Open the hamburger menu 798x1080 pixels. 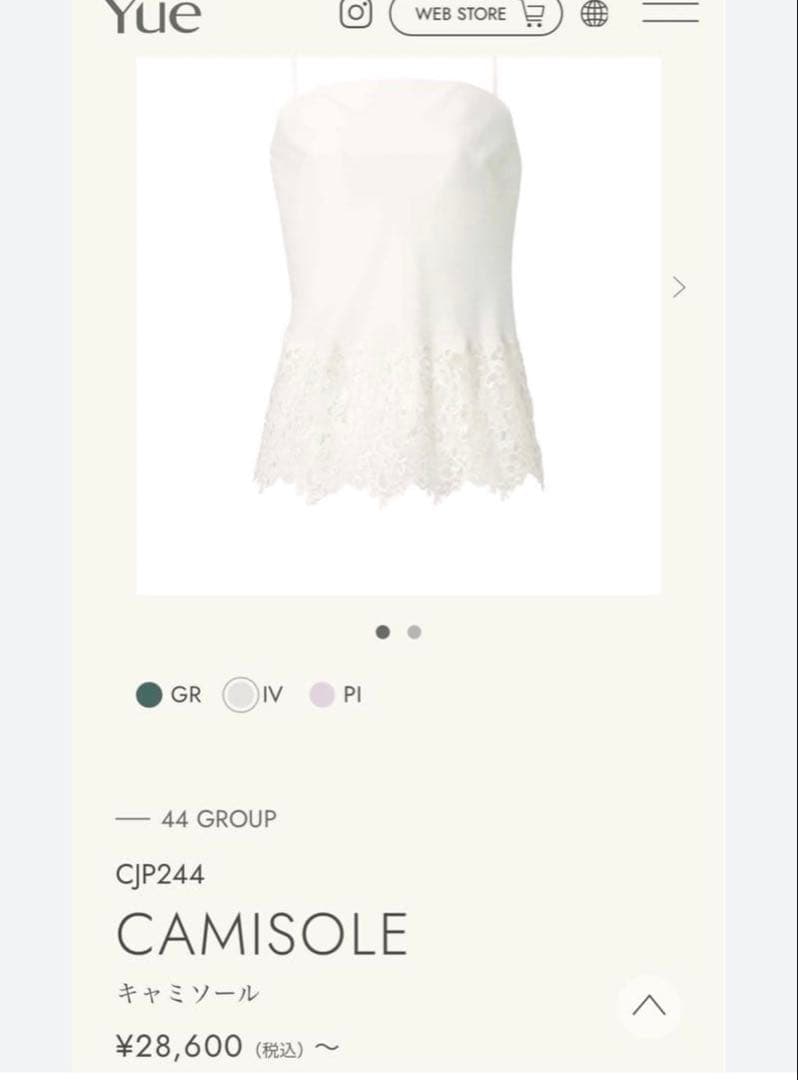pyautogui.click(x=670, y=12)
